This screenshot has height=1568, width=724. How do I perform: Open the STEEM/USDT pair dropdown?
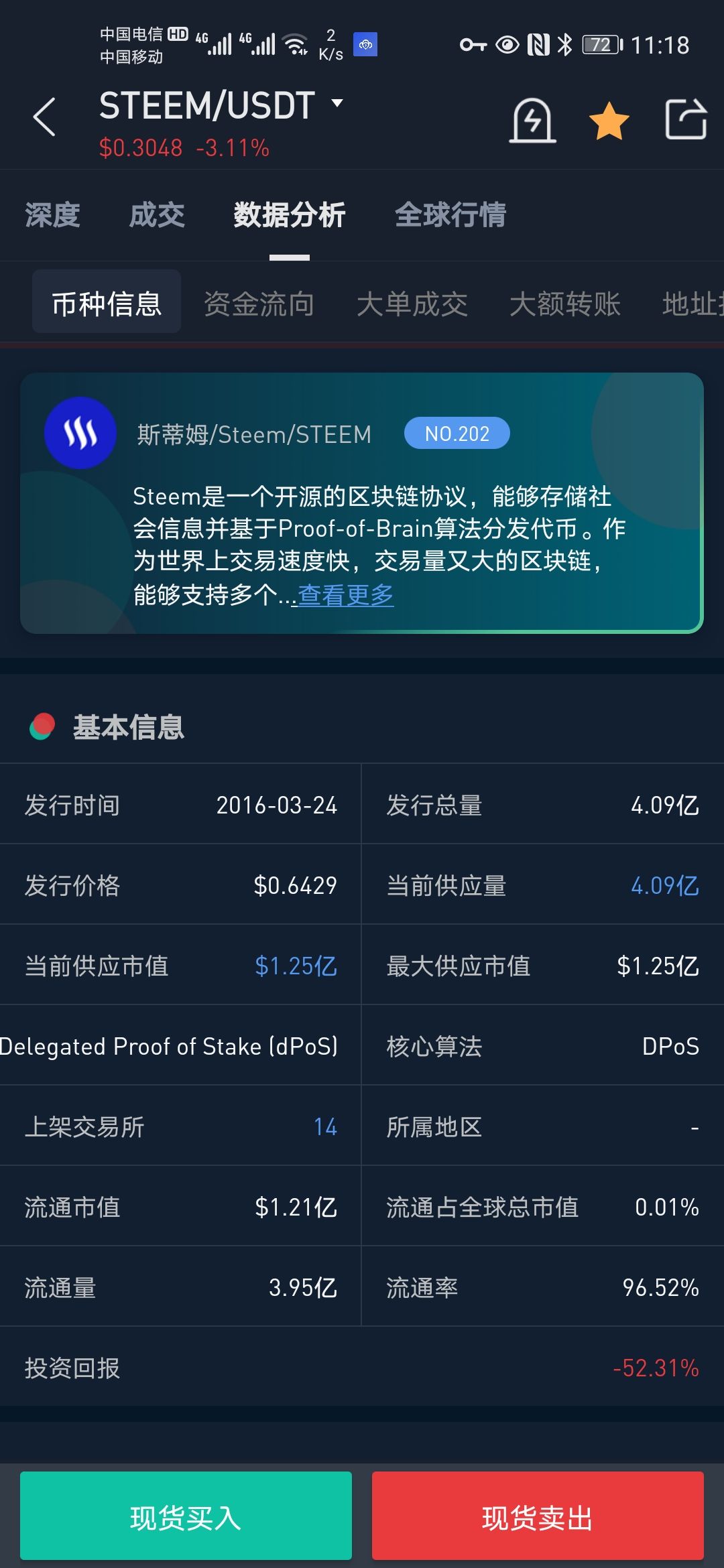point(337,104)
